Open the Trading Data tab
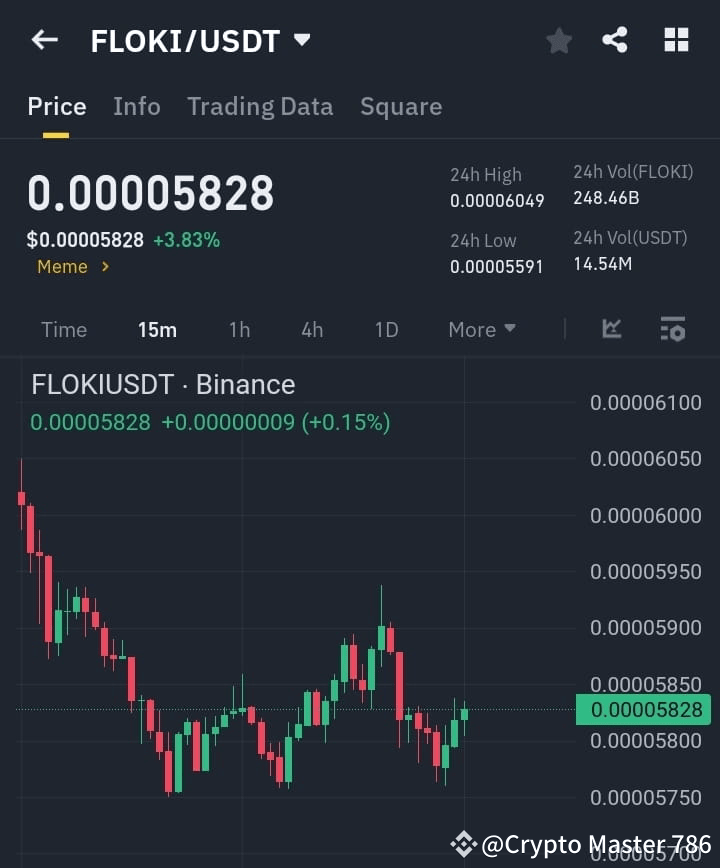The height and width of the screenshot is (868, 720). pos(260,106)
